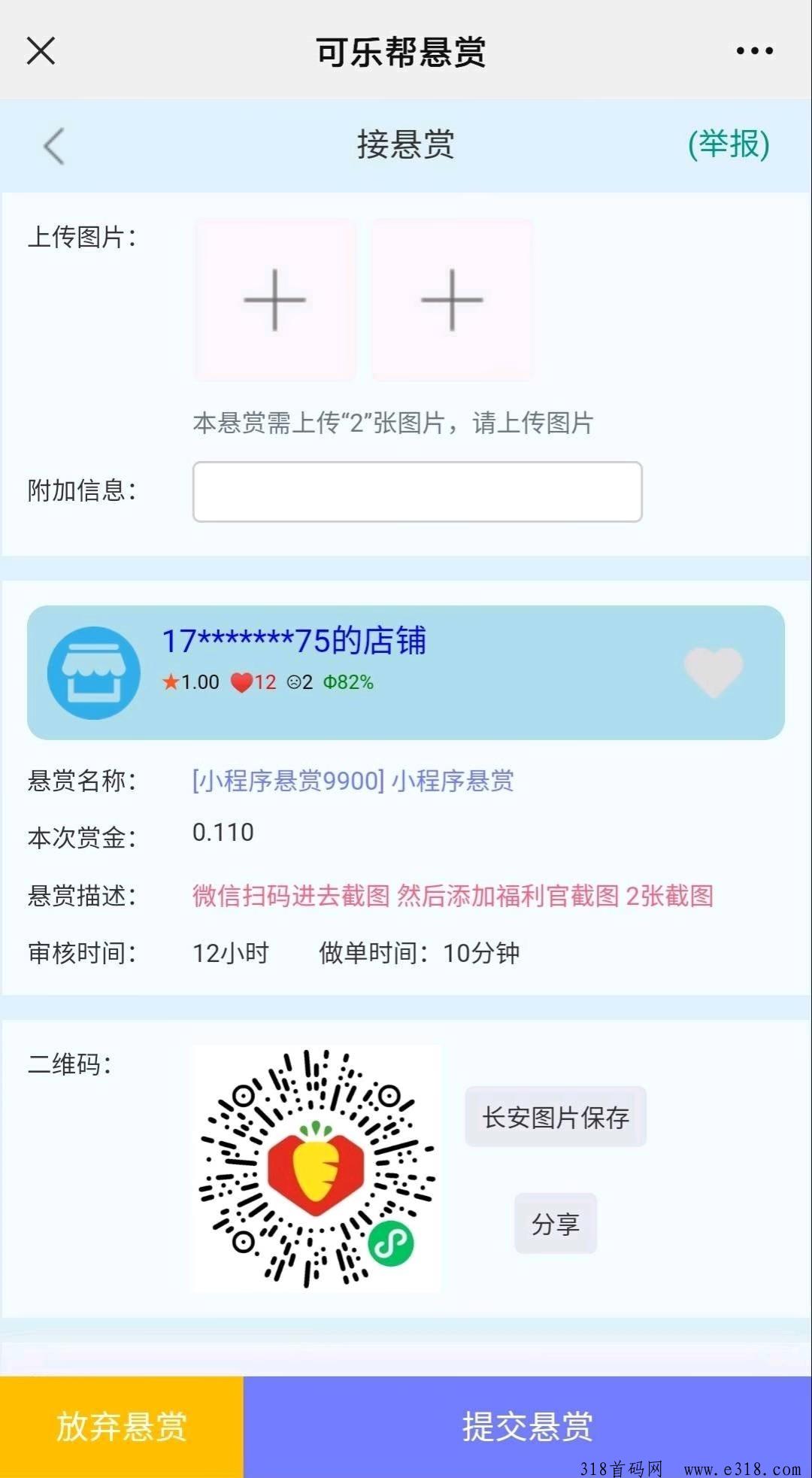This screenshot has height=1478, width=812.
Task: Share the QR code via 分享
Action: click(x=555, y=1224)
